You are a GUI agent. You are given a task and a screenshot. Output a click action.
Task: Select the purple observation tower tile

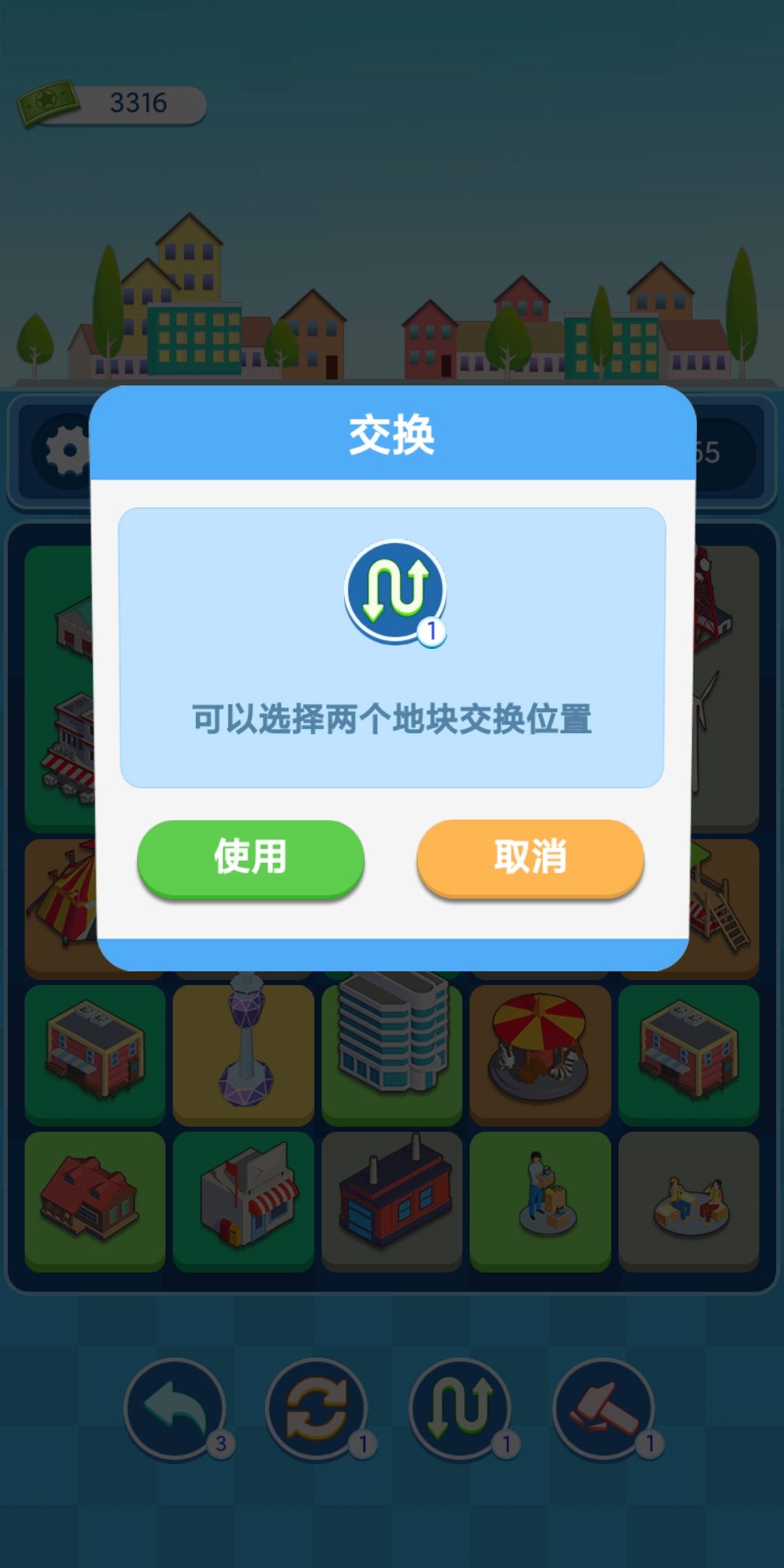click(x=243, y=1054)
